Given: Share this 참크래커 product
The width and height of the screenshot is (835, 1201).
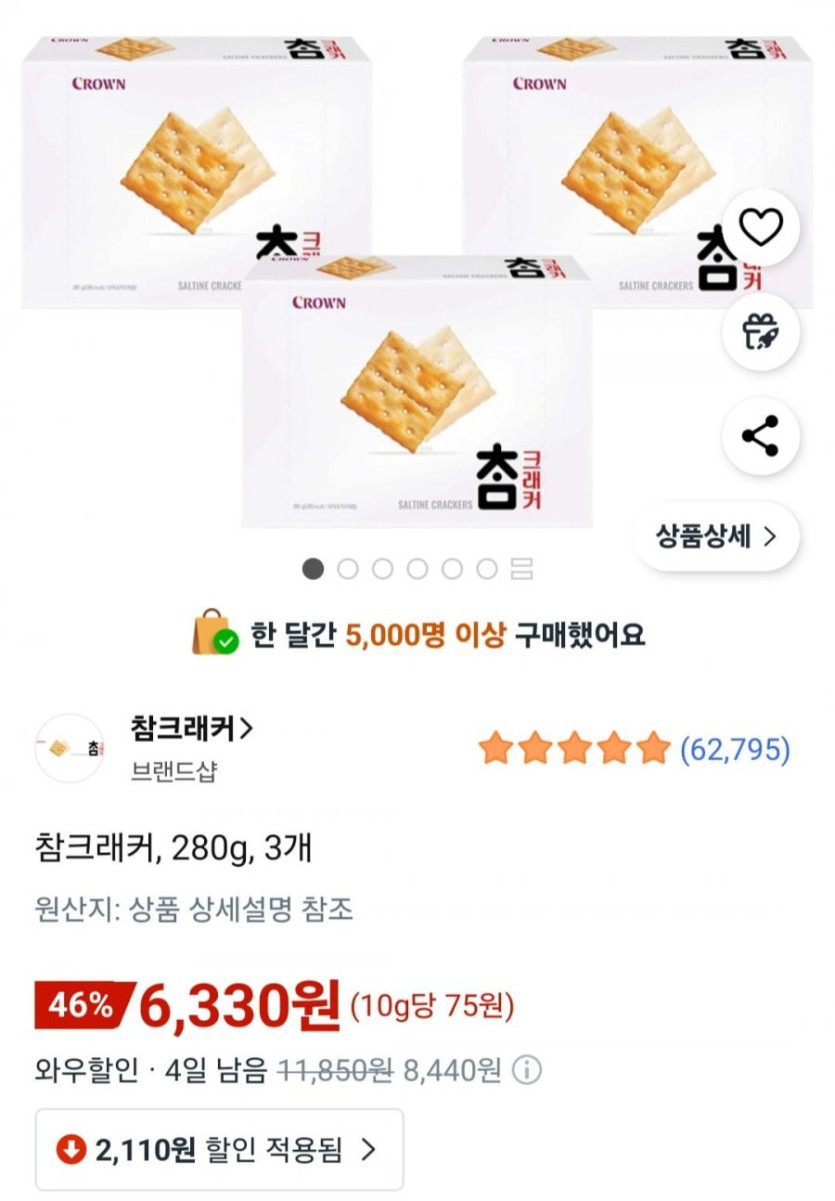Looking at the screenshot, I should pyautogui.click(x=760, y=436).
